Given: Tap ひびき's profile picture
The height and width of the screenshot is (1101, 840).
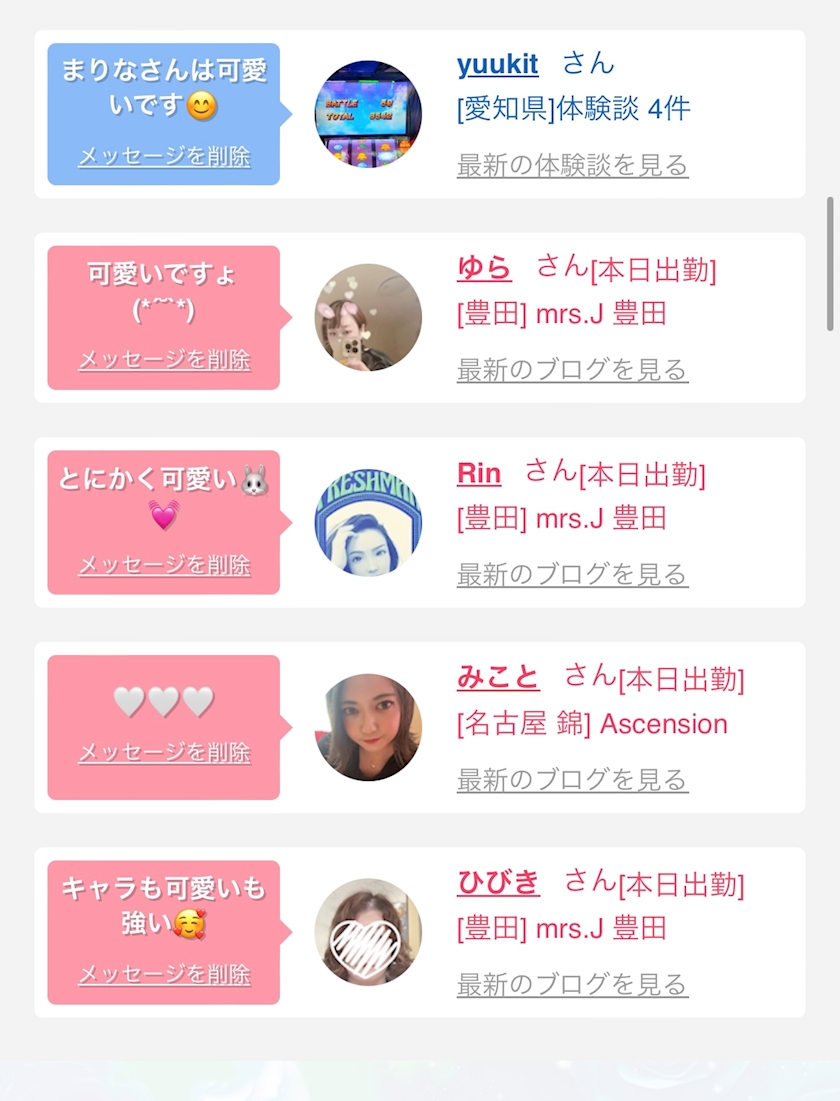Looking at the screenshot, I should pyautogui.click(x=368, y=932).
